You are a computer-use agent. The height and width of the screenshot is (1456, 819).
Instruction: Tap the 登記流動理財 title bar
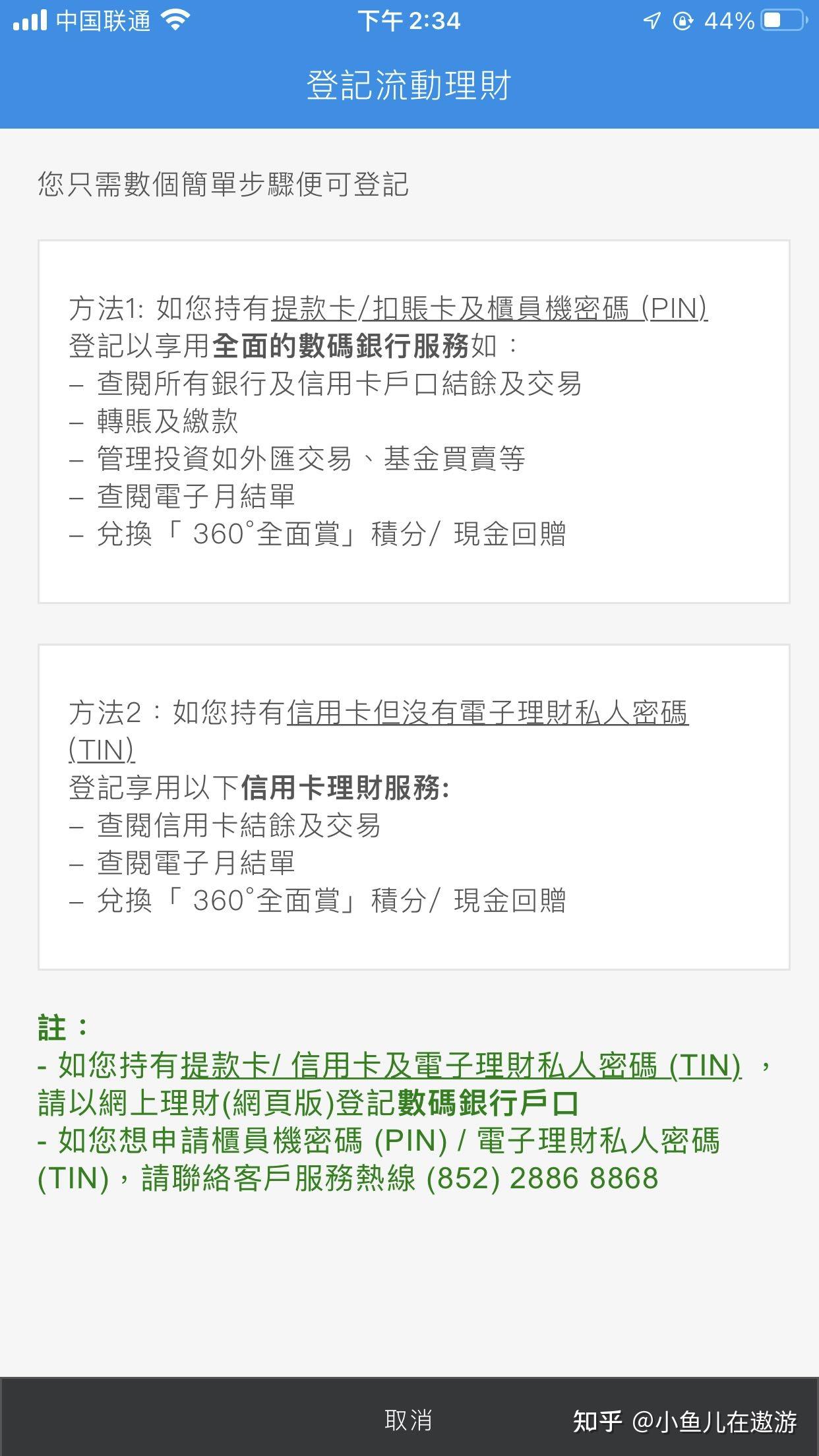coord(409,84)
